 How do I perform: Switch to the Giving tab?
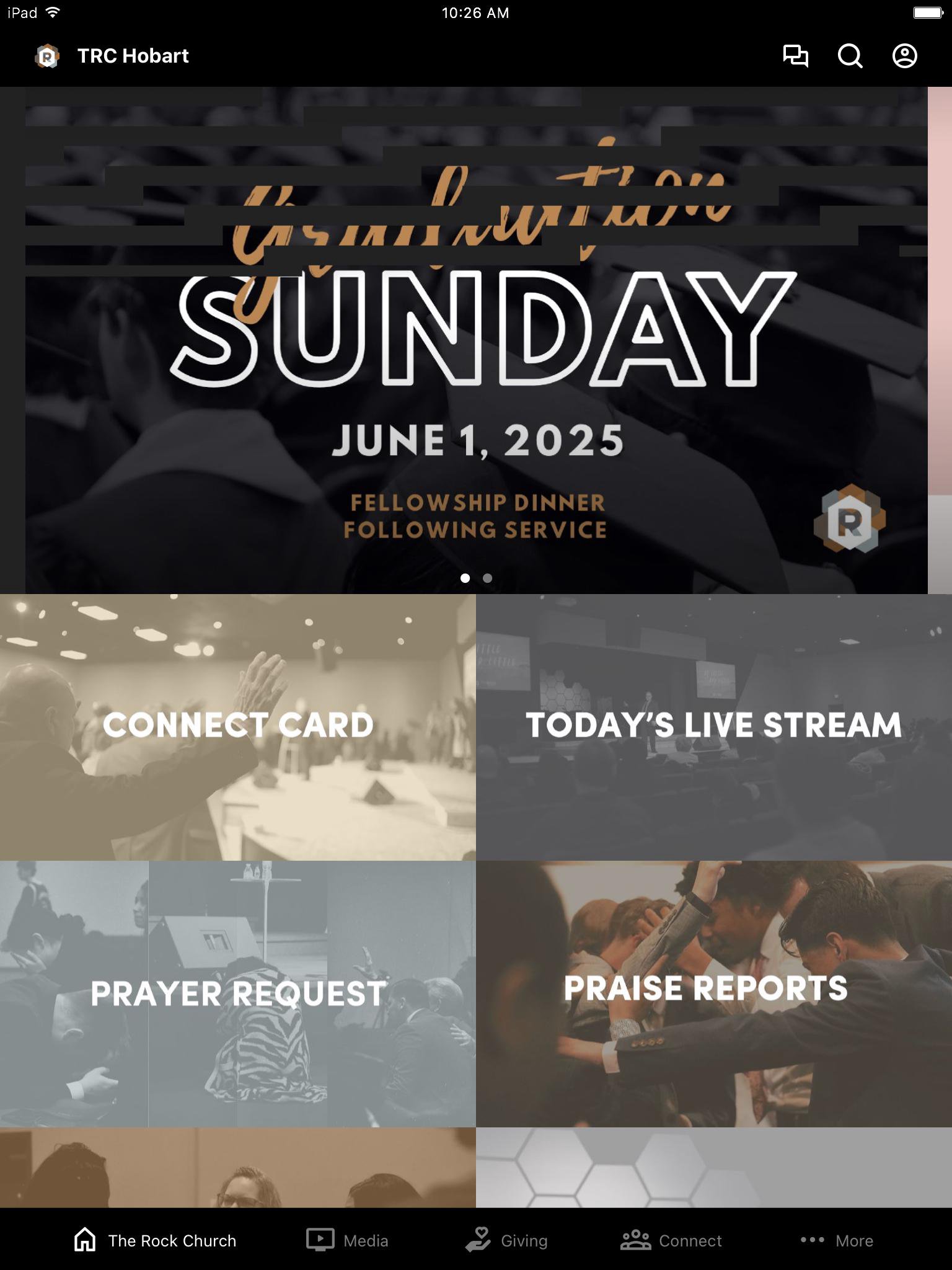click(x=507, y=1240)
